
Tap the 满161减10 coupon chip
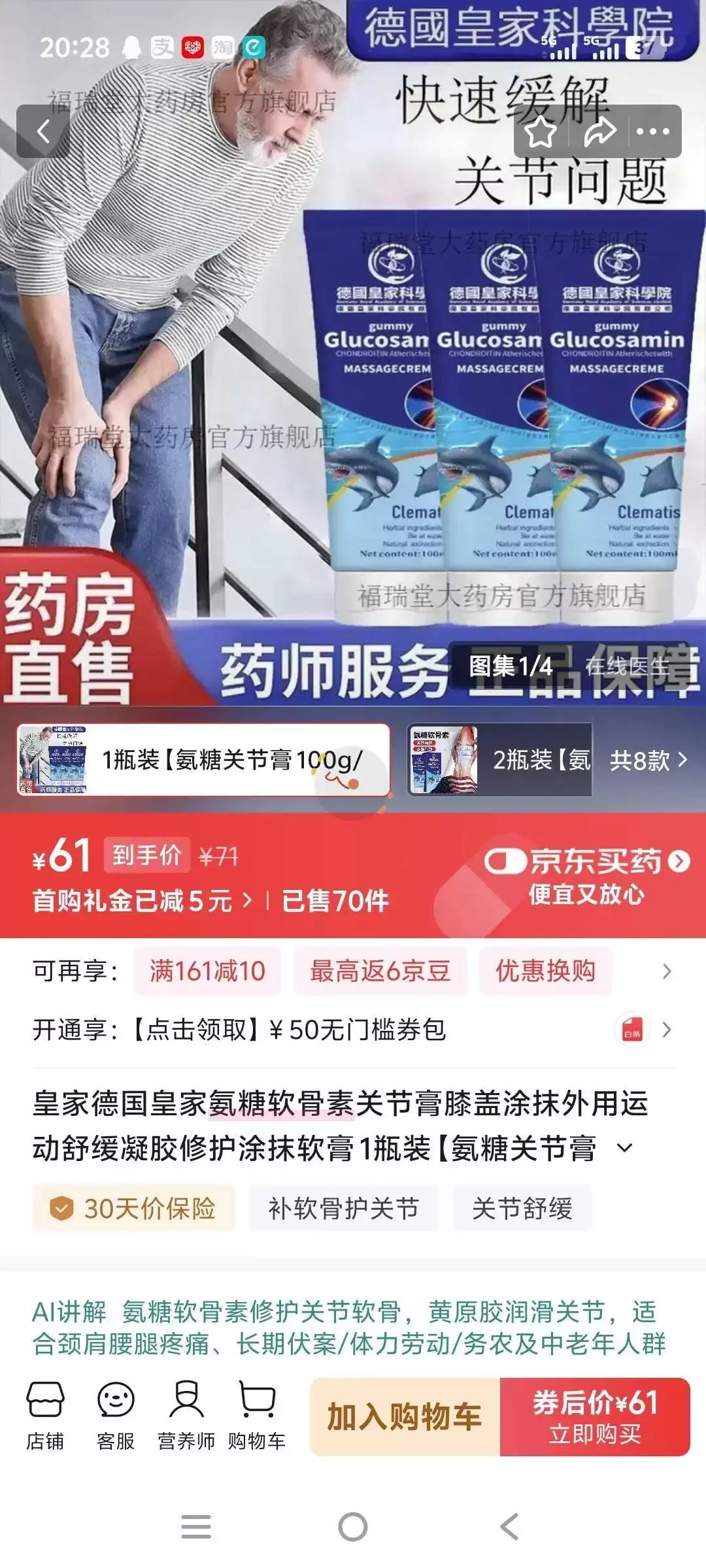(x=207, y=972)
